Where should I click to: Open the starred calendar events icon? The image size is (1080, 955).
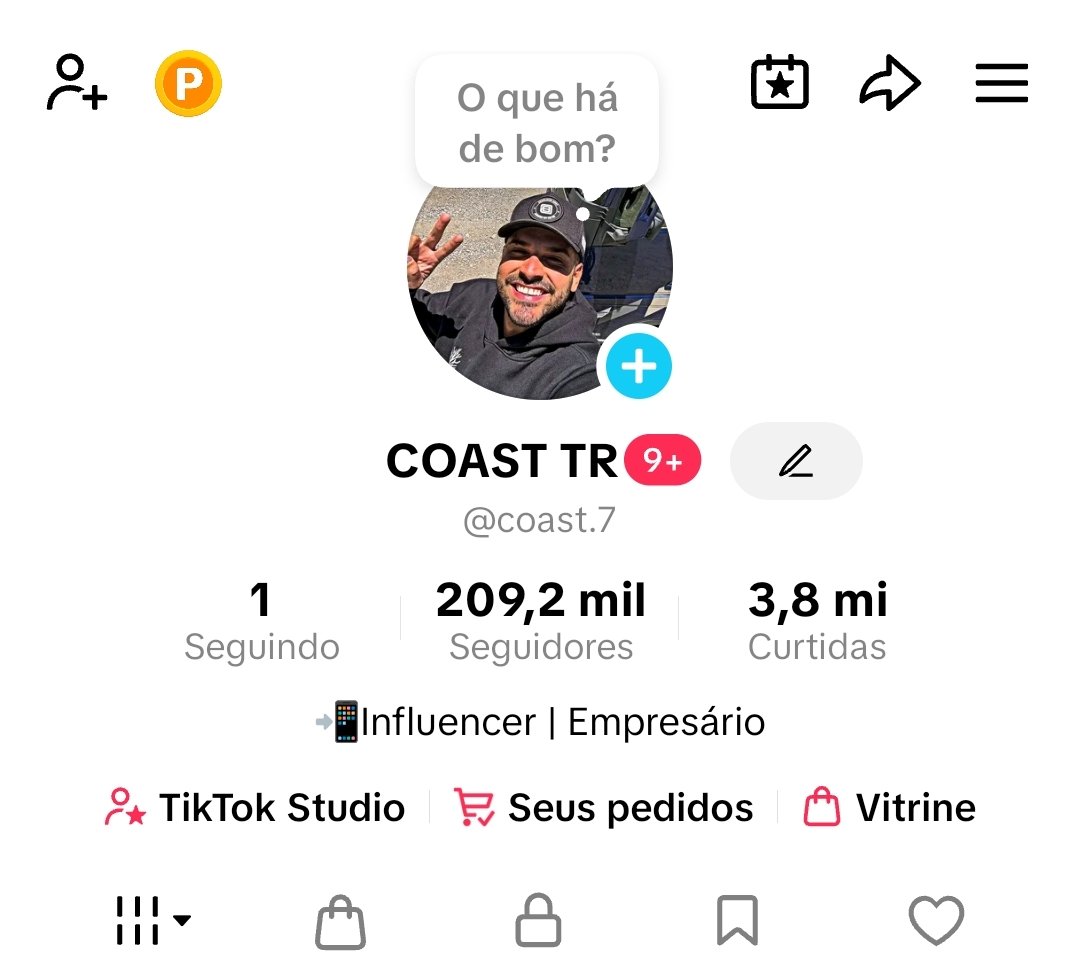tap(780, 83)
